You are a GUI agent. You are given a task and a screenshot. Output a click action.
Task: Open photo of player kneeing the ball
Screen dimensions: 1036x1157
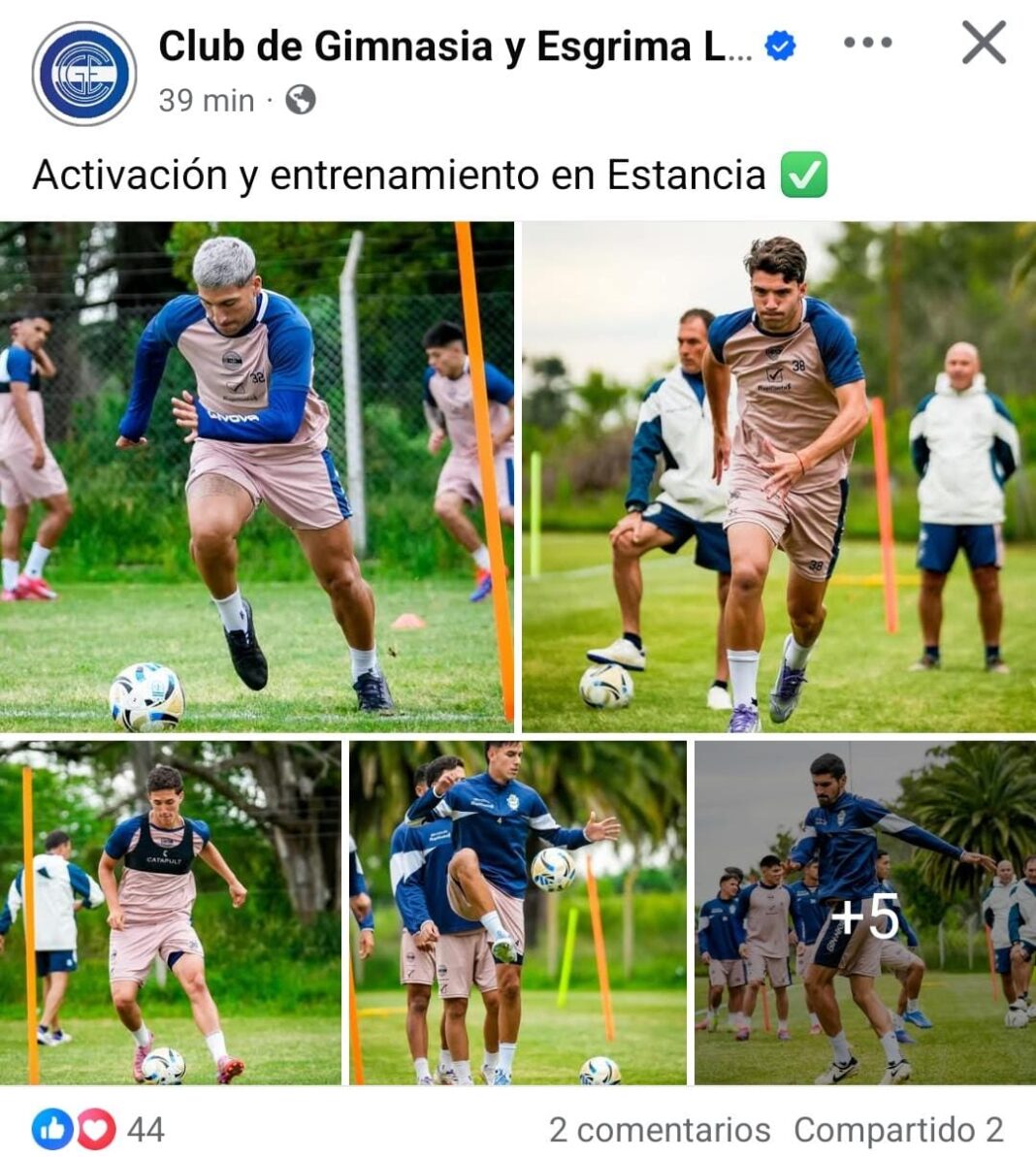[517, 913]
